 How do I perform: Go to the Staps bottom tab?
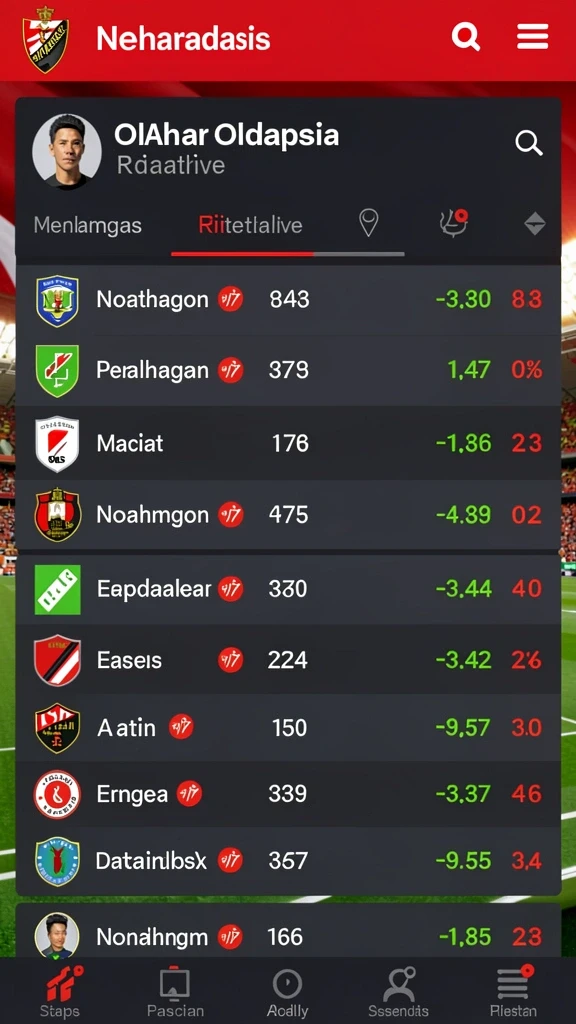coord(61,991)
